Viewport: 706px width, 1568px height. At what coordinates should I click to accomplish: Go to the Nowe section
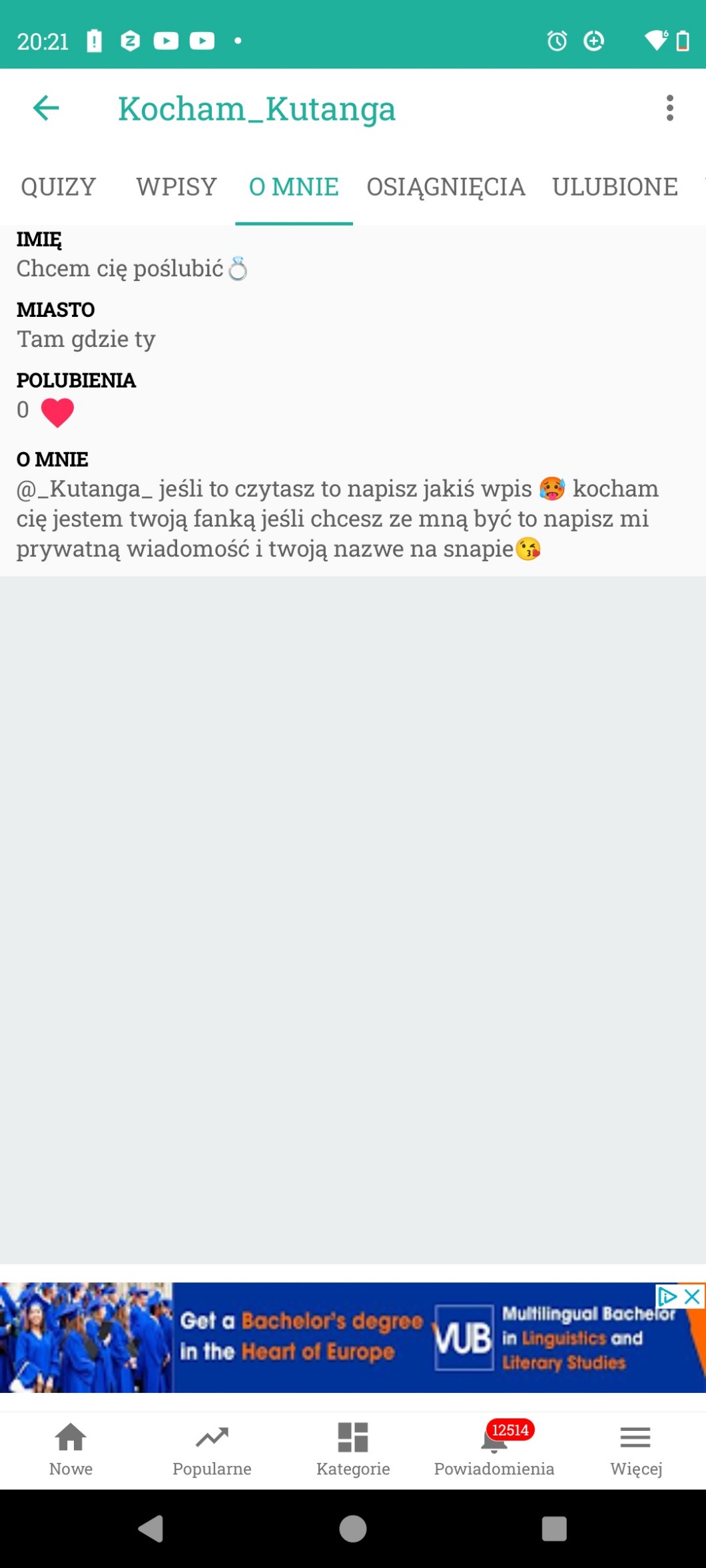coord(71,1449)
